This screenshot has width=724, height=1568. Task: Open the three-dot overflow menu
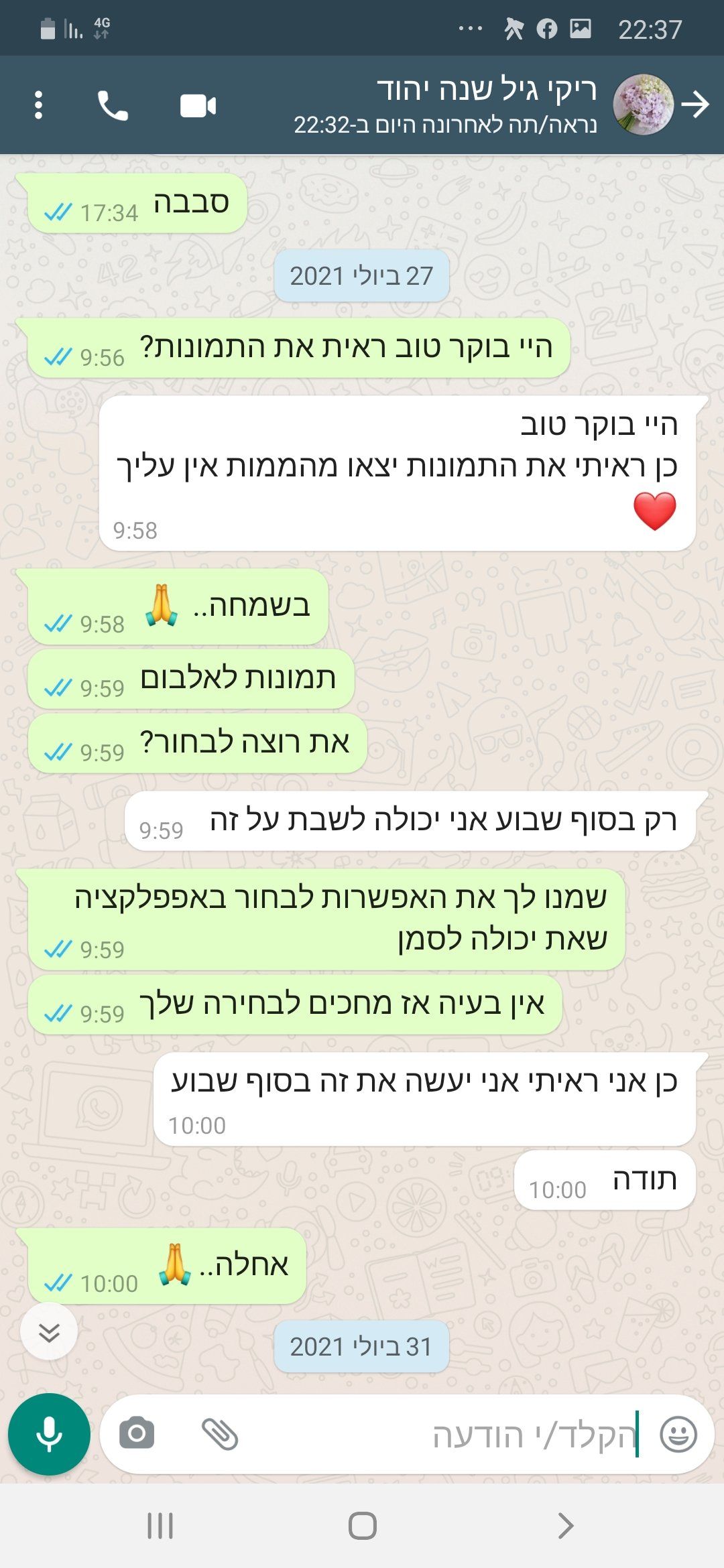coord(38,105)
